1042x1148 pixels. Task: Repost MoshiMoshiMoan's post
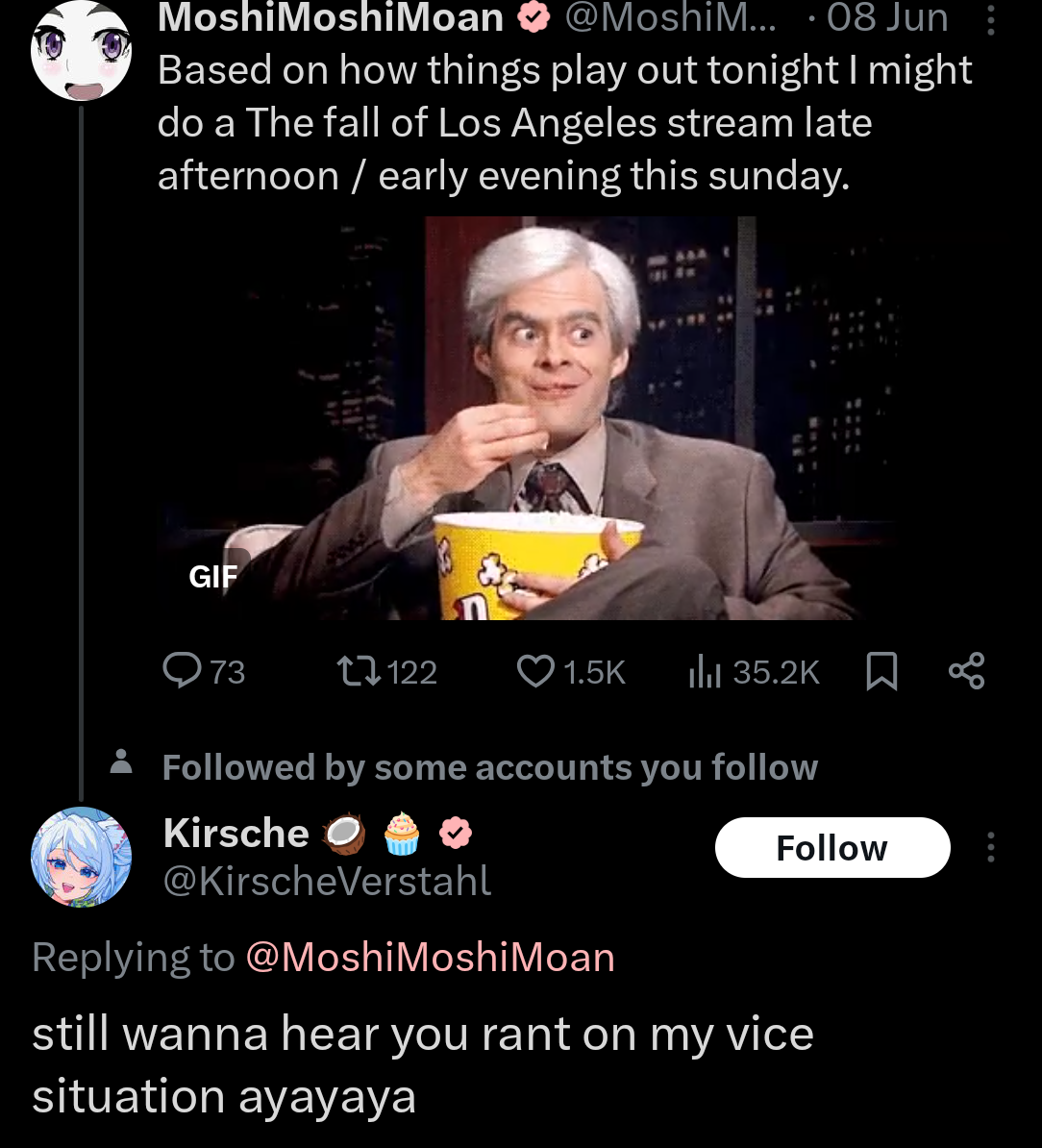coord(359,671)
